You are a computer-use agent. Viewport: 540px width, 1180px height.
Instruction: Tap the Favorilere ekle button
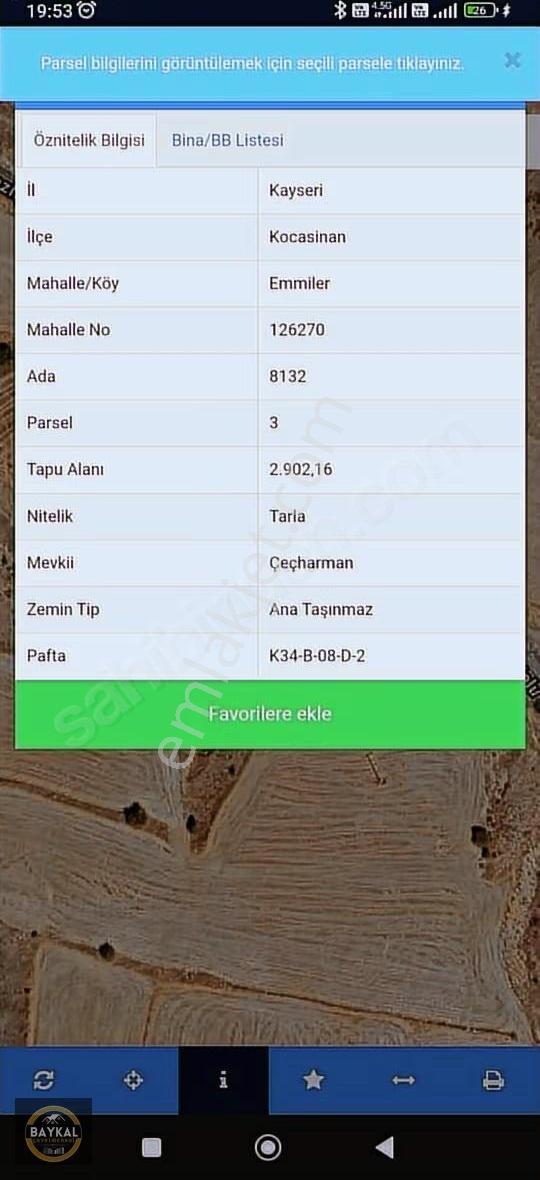pos(270,714)
